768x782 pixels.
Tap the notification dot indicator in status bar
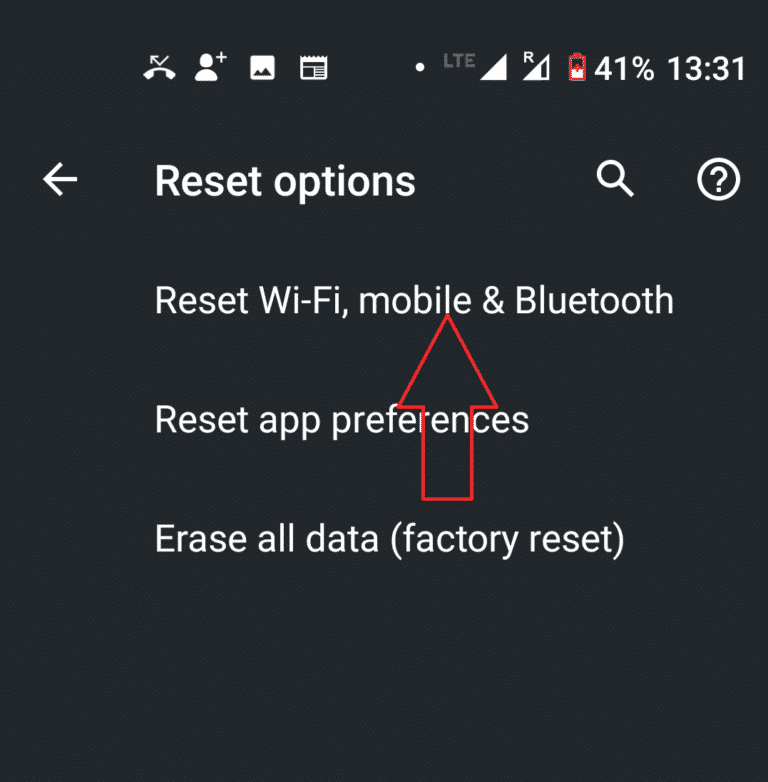tap(420, 68)
